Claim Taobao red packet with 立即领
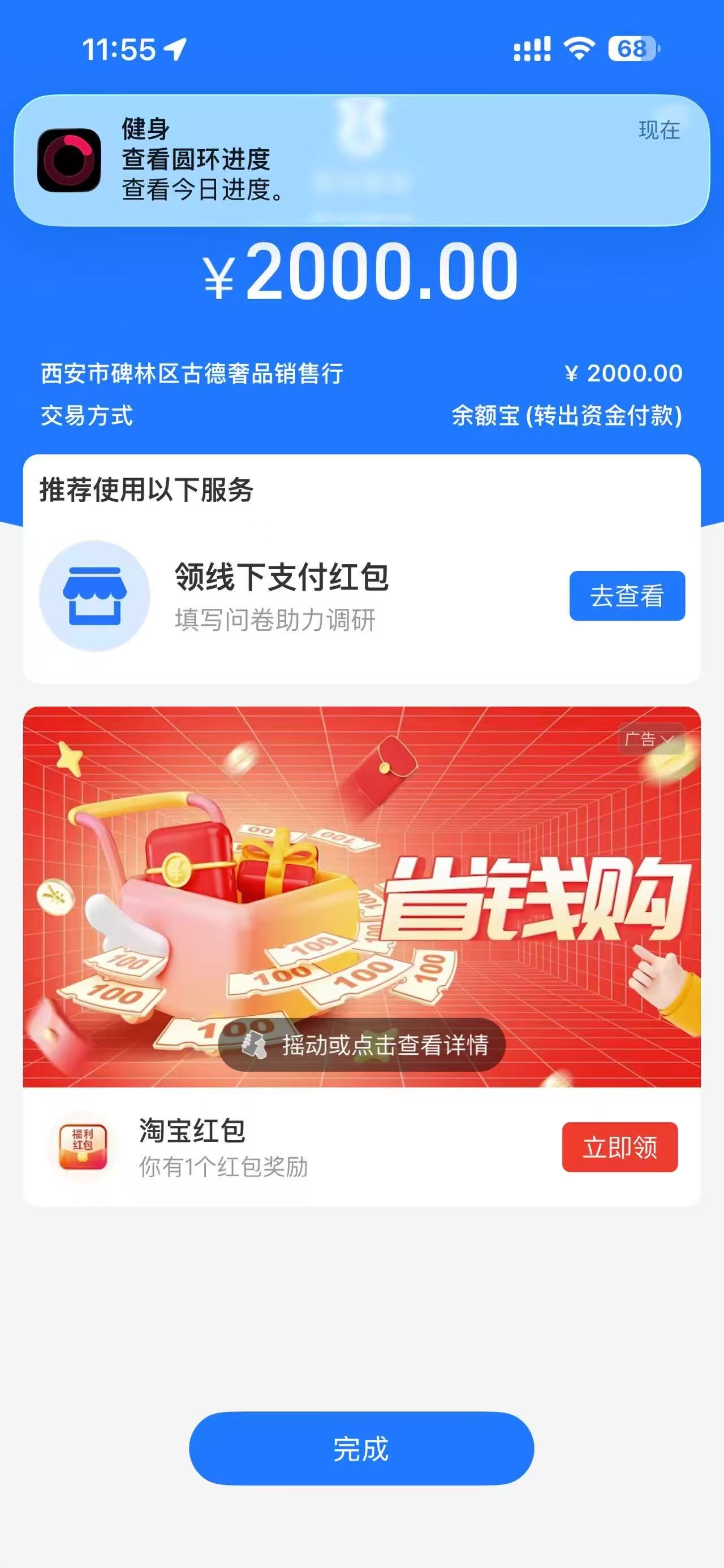The width and height of the screenshot is (724, 1568). (619, 1147)
